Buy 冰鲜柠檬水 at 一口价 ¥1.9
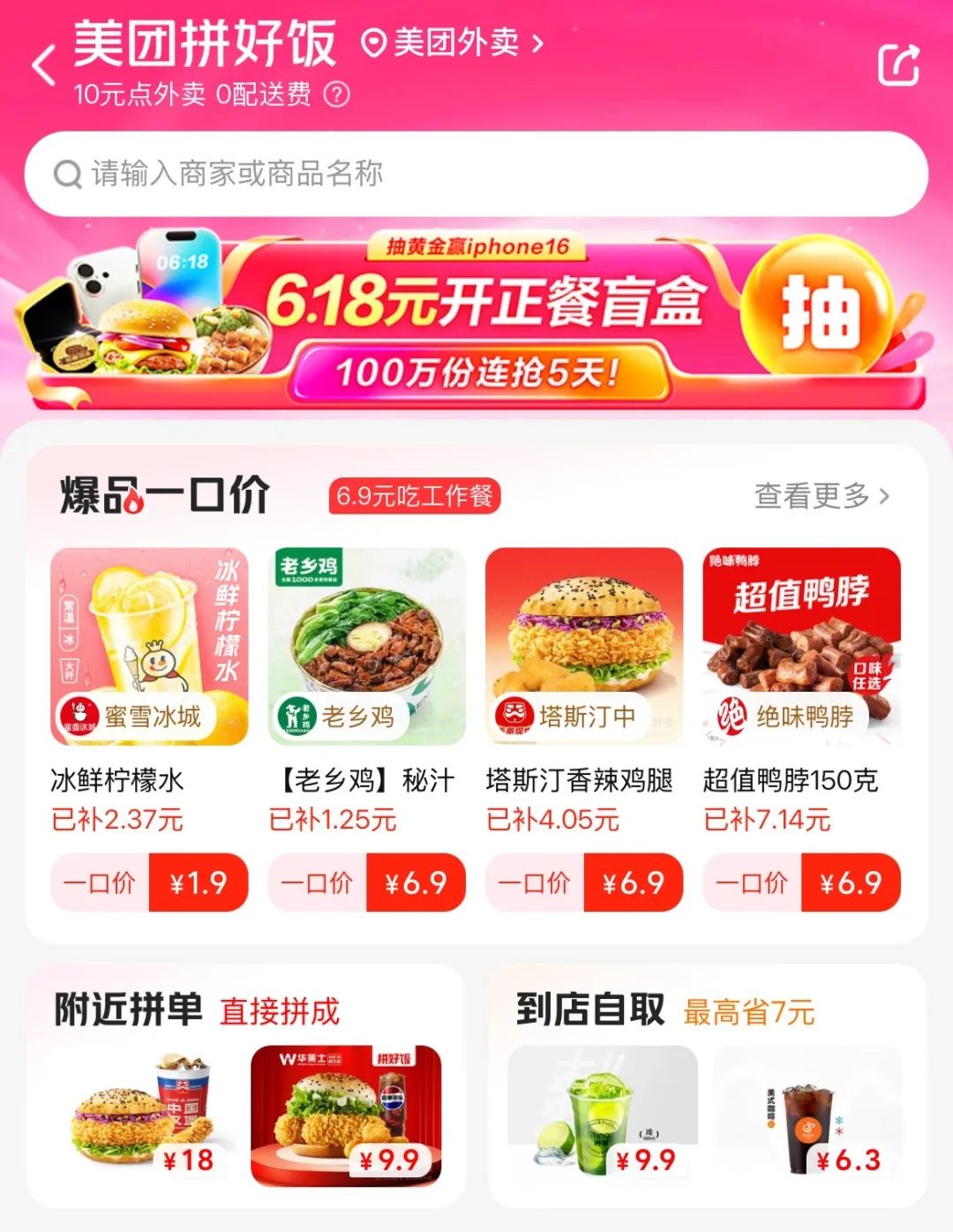The image size is (953, 1232). tap(149, 883)
